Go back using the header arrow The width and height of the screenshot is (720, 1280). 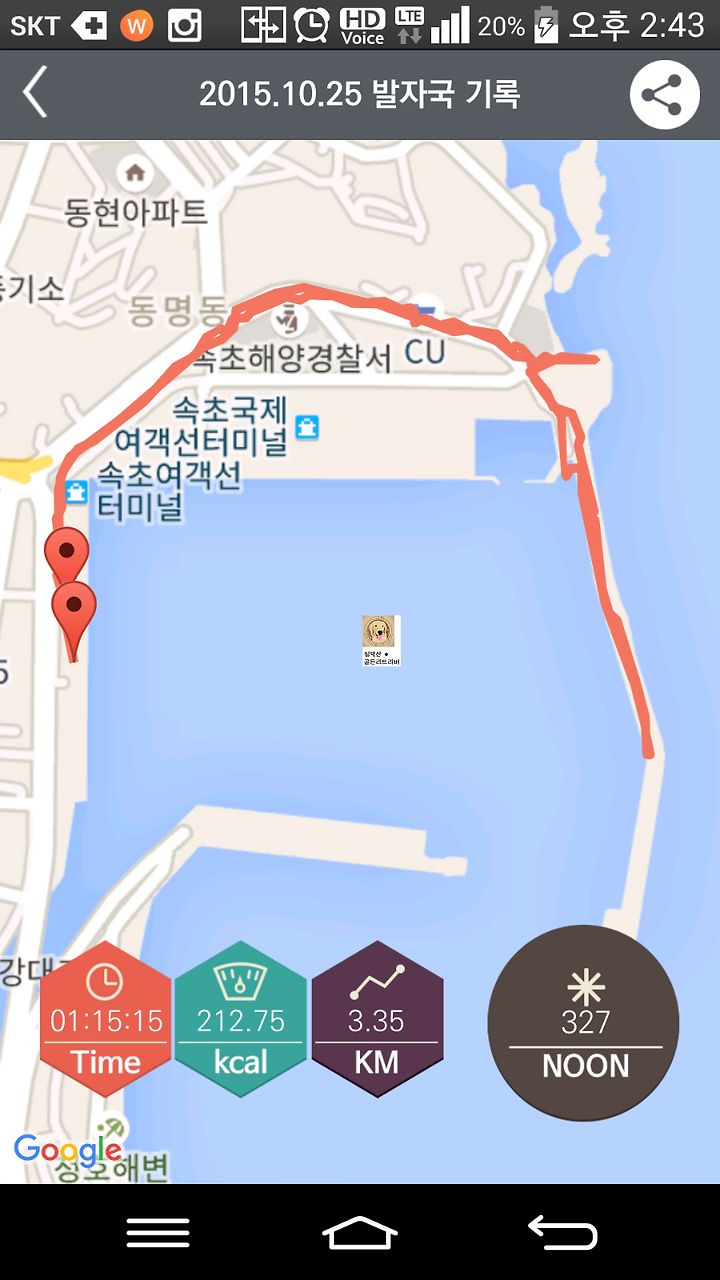point(35,95)
